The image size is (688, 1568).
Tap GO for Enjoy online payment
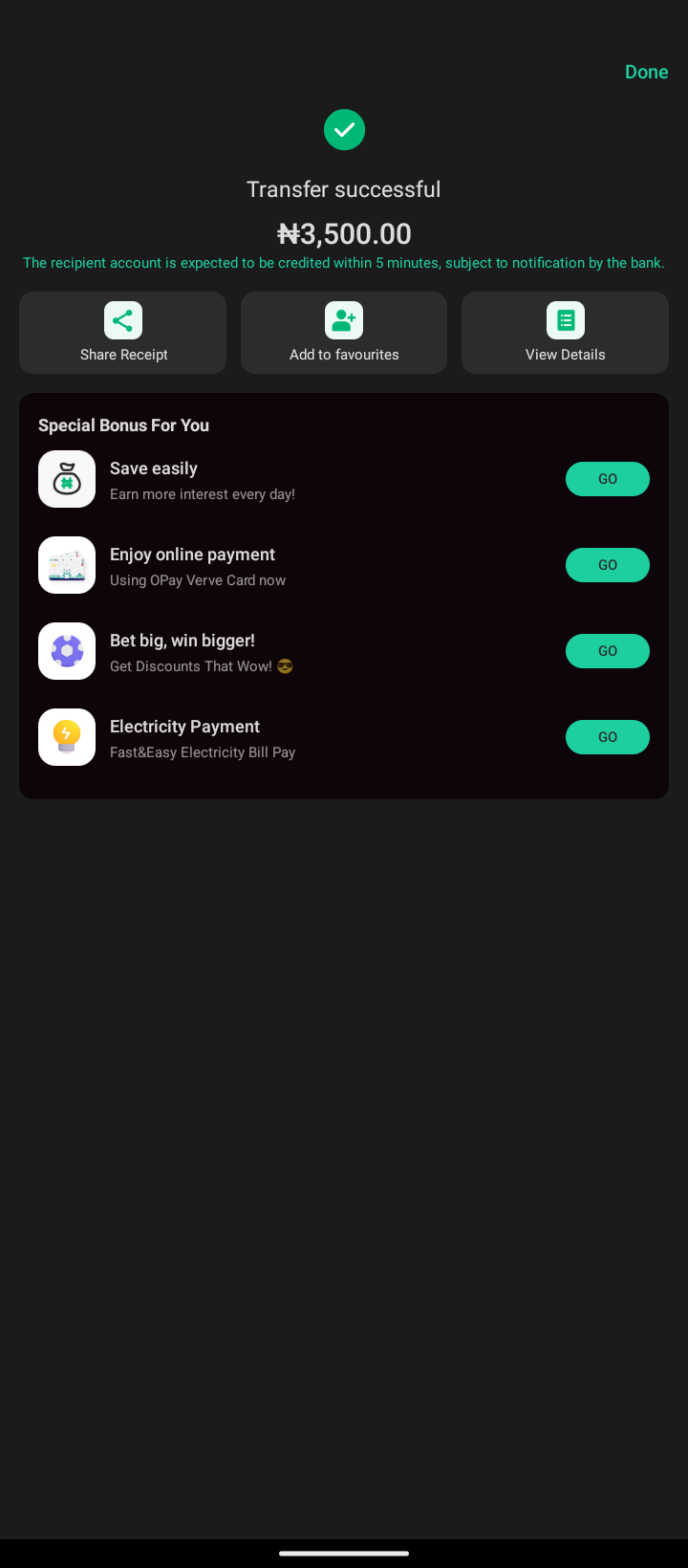point(607,565)
